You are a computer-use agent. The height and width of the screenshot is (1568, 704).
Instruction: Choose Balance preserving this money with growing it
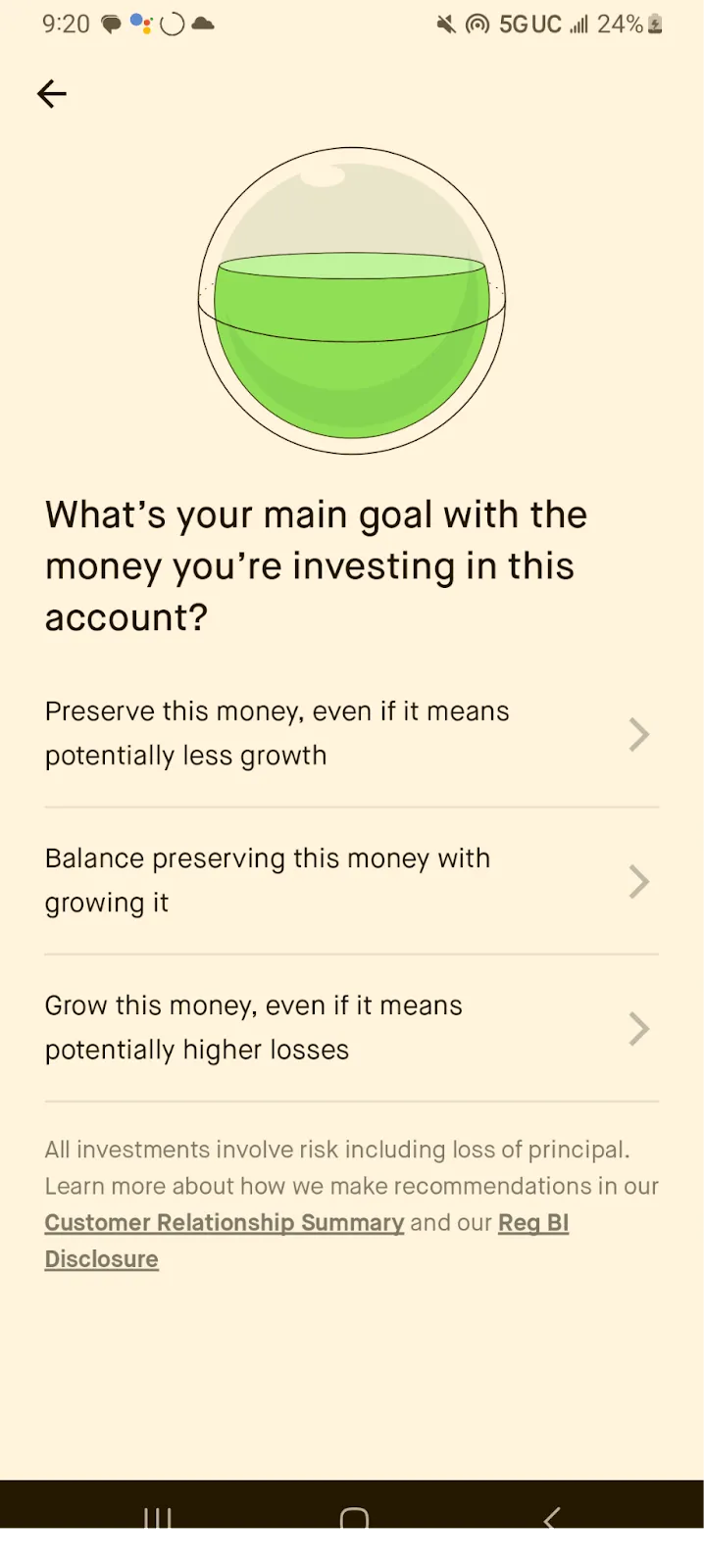pos(351,881)
